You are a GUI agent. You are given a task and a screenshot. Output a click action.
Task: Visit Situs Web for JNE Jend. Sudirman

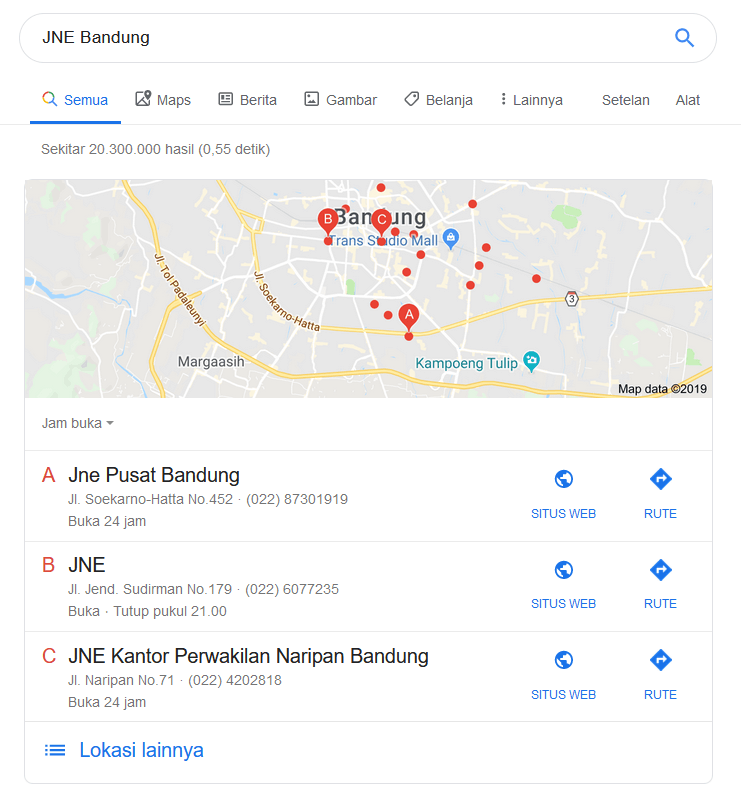[563, 584]
